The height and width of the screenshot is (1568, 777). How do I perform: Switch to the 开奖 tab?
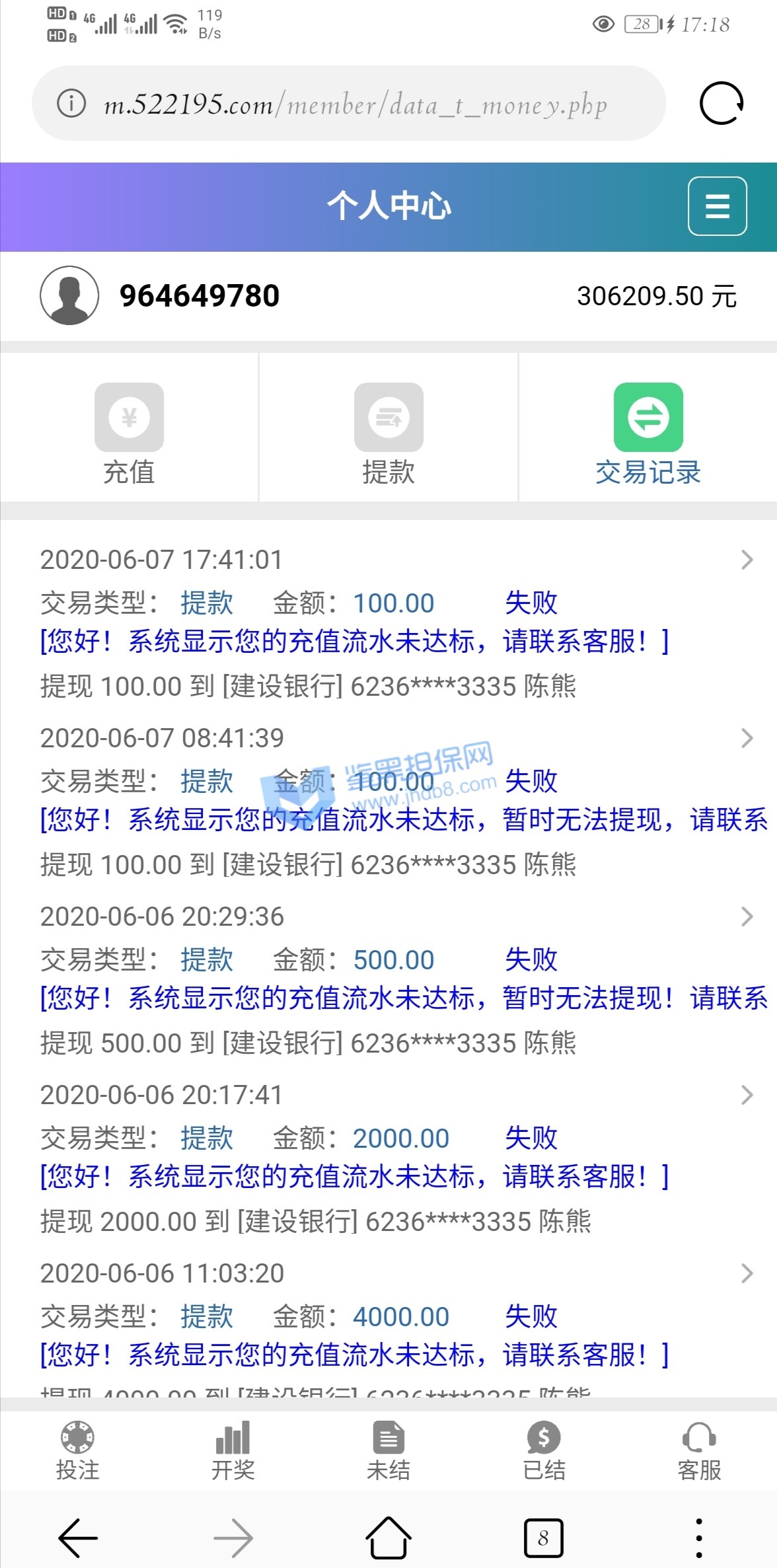[233, 1452]
